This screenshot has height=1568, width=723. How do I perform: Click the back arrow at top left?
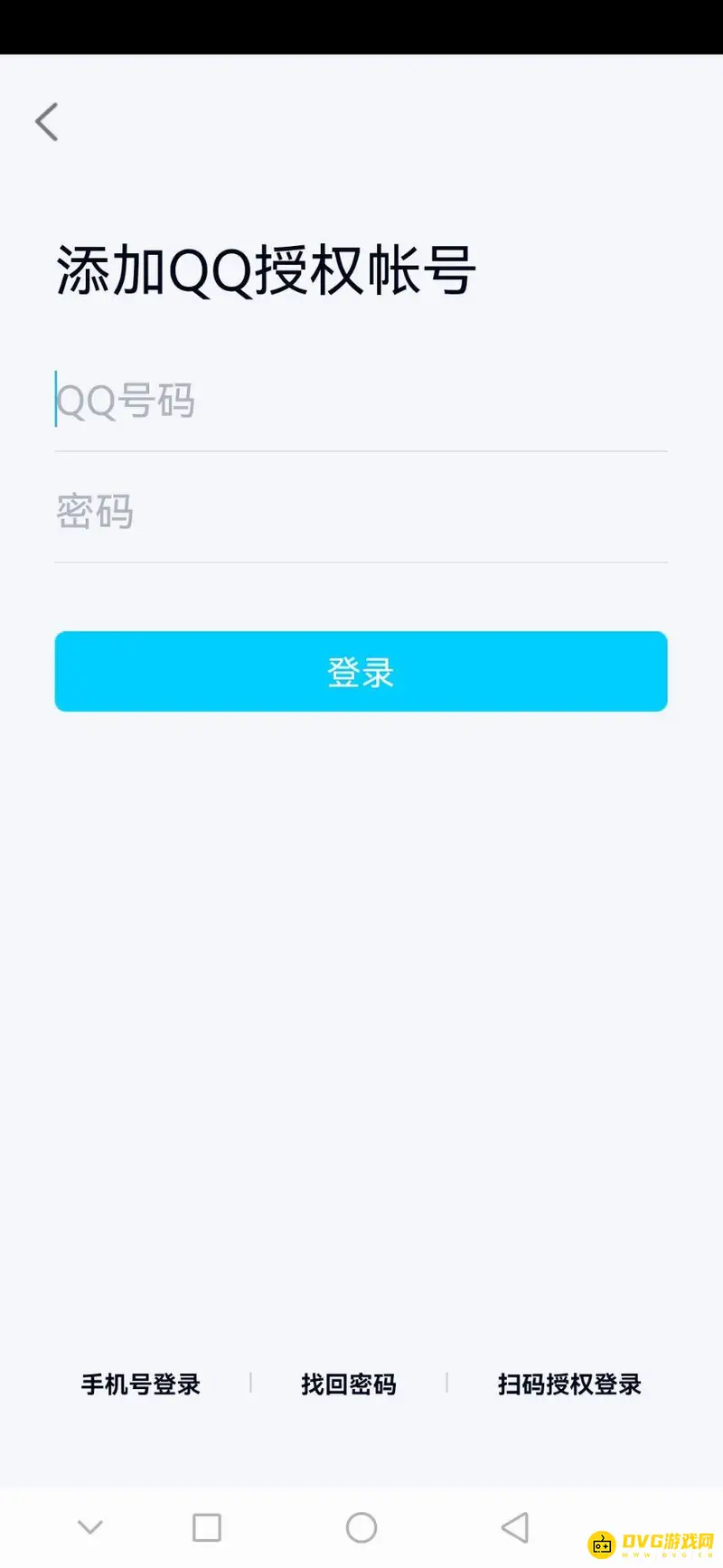point(46,121)
